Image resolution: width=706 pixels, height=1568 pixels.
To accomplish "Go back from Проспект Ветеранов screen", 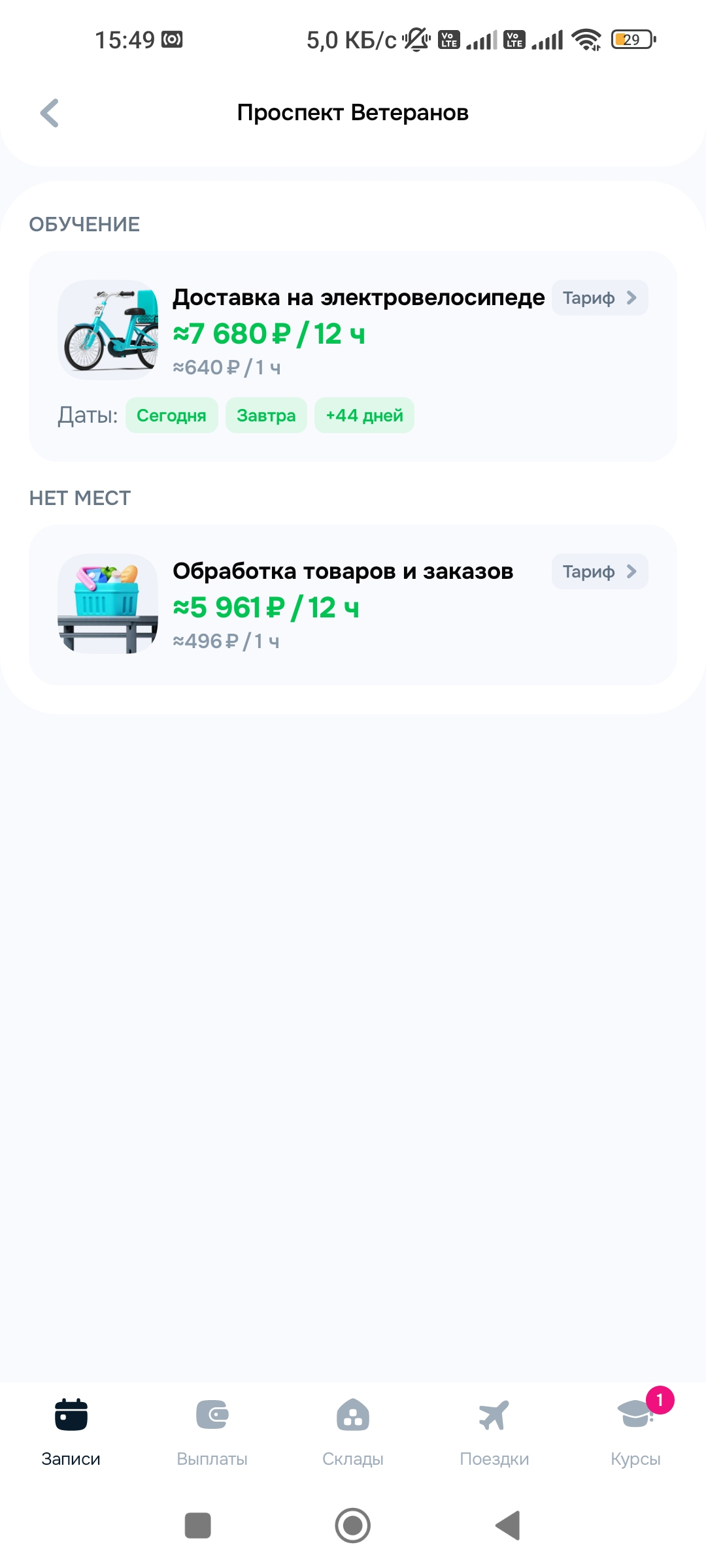I will 50,113.
